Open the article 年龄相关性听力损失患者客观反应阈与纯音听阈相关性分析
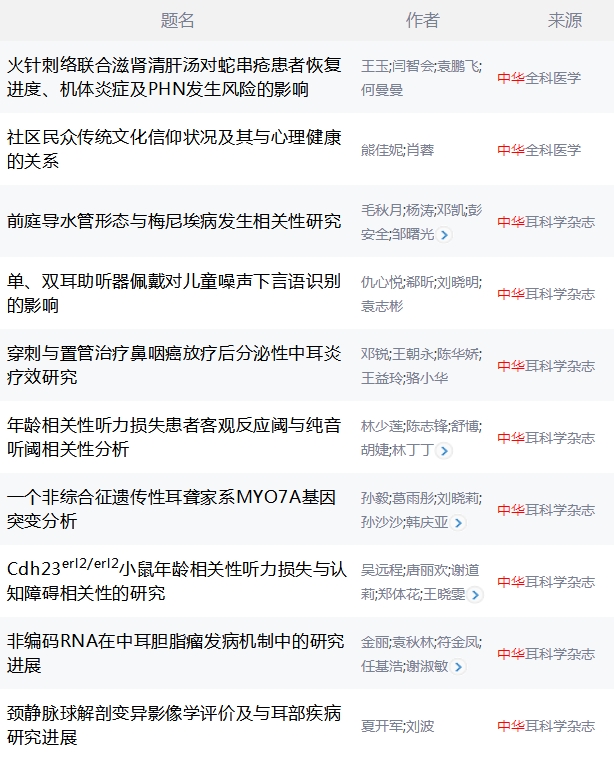Viewport: 614px width, 772px height. (x=173, y=437)
